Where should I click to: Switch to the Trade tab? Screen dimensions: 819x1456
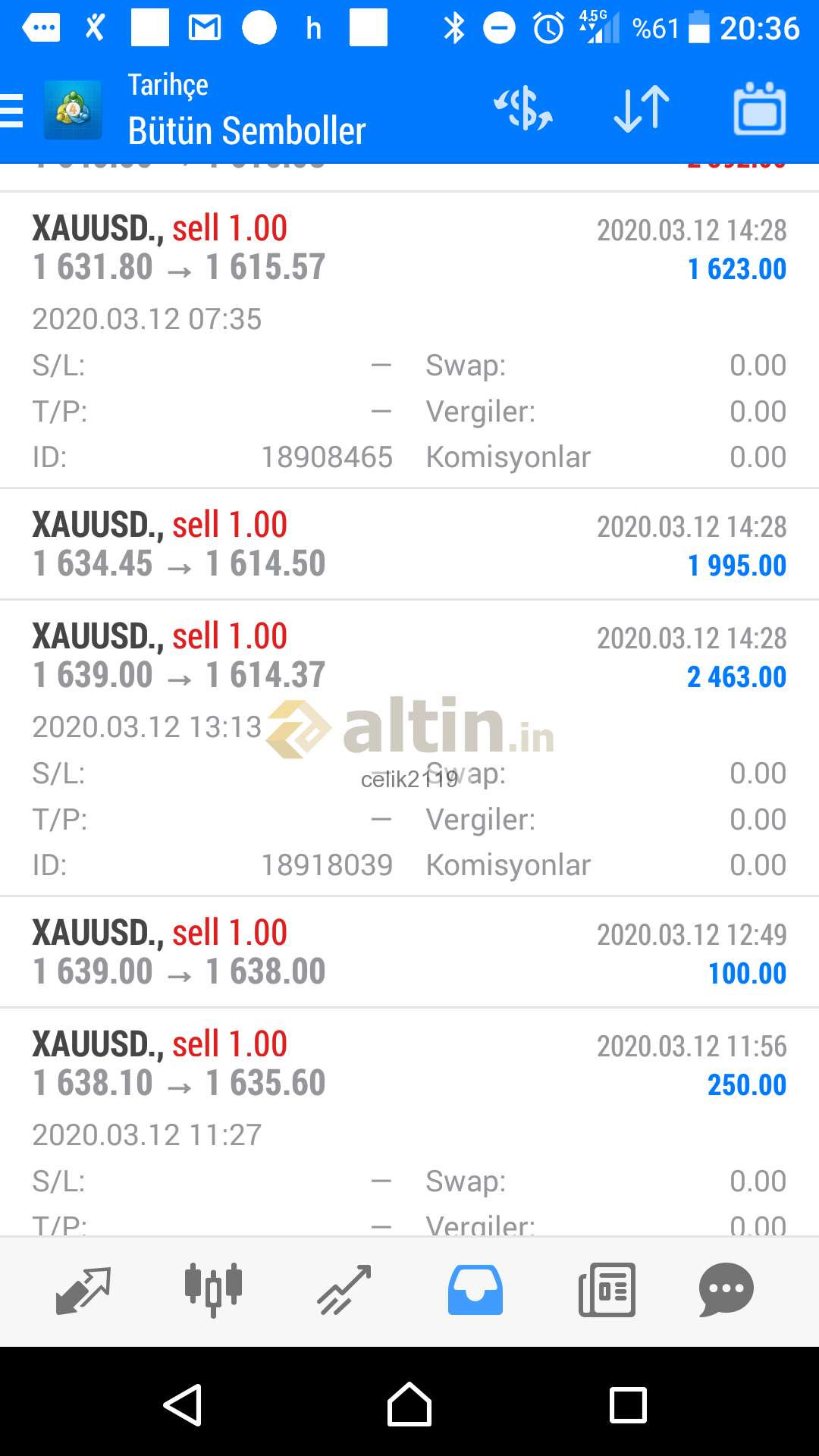(x=344, y=1291)
